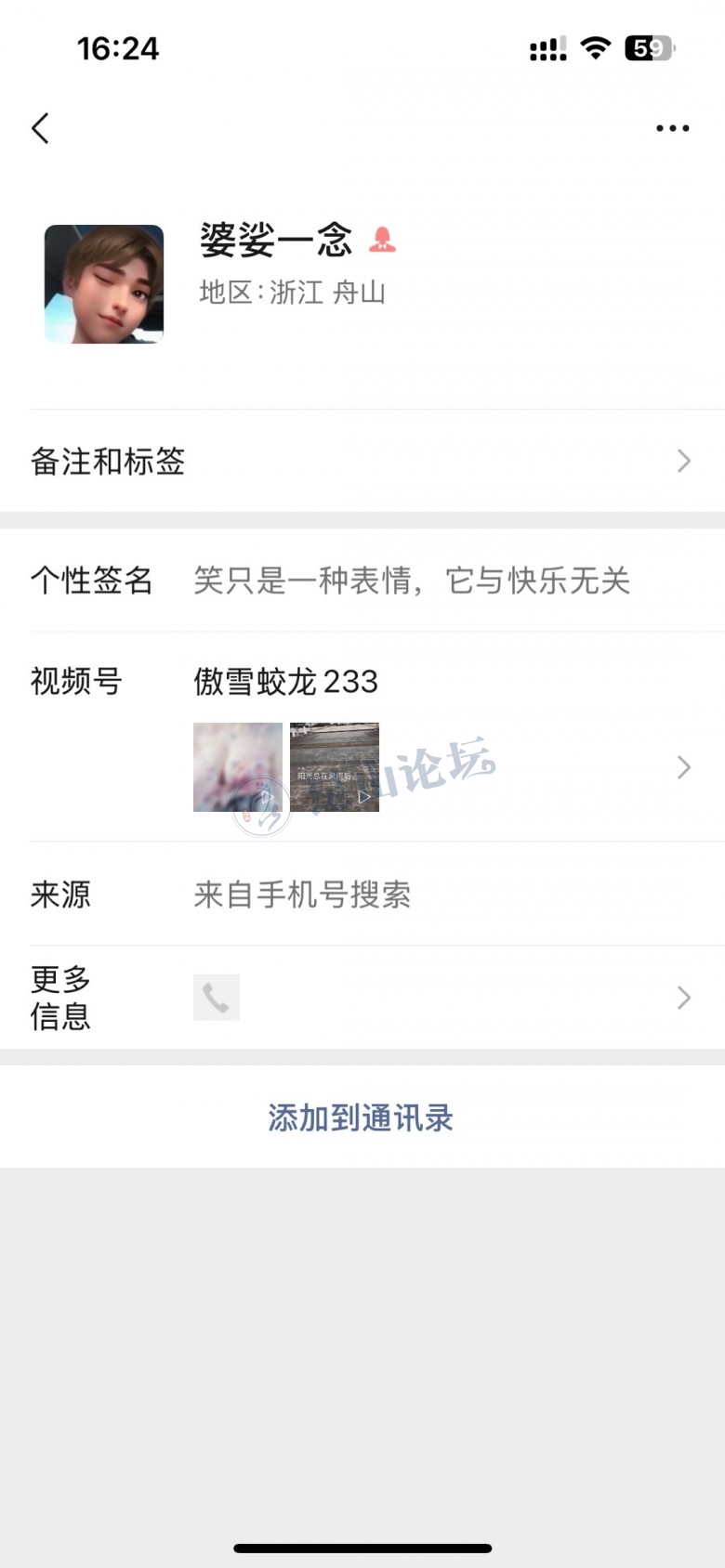Open the three-dot more options menu
The height and width of the screenshot is (1568, 725).
672,128
